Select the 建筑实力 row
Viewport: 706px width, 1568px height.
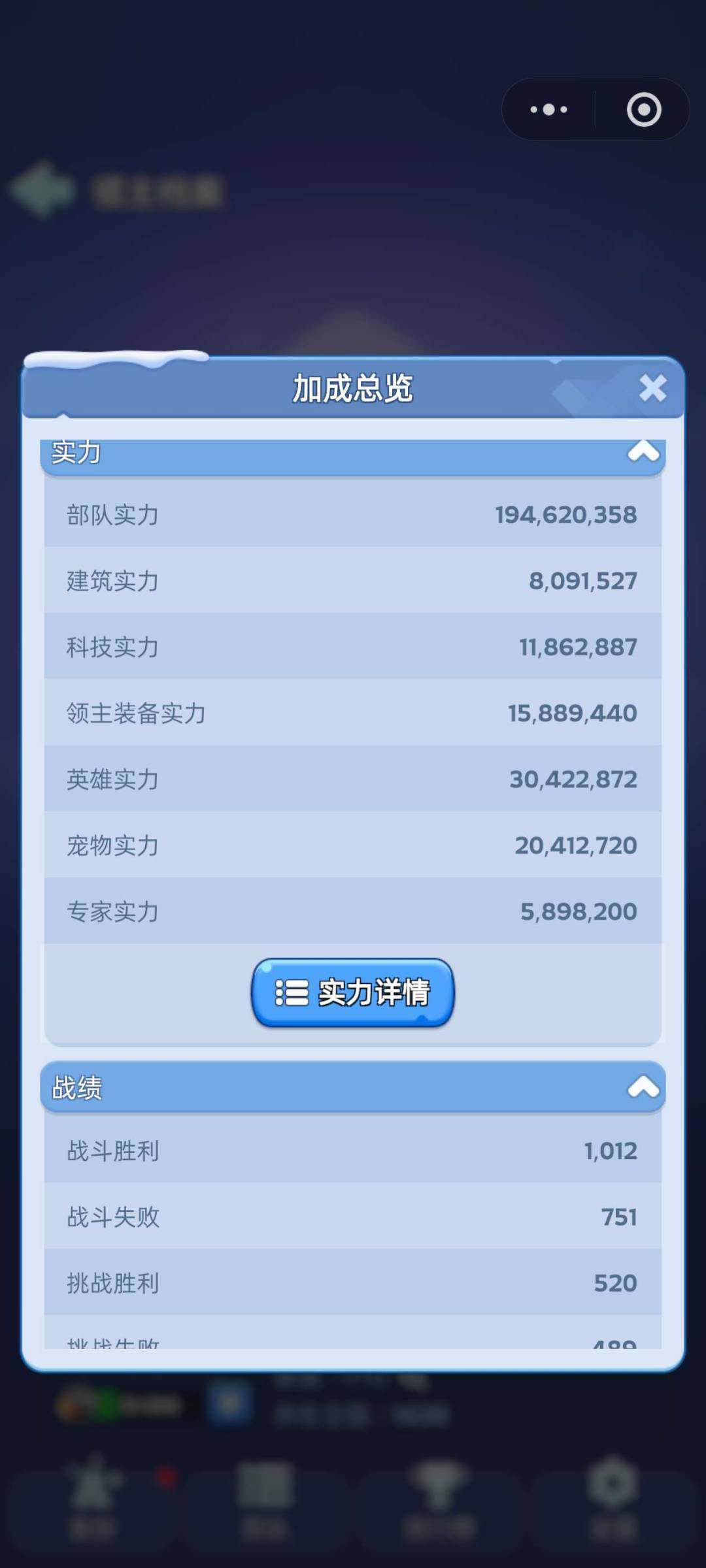tap(353, 580)
